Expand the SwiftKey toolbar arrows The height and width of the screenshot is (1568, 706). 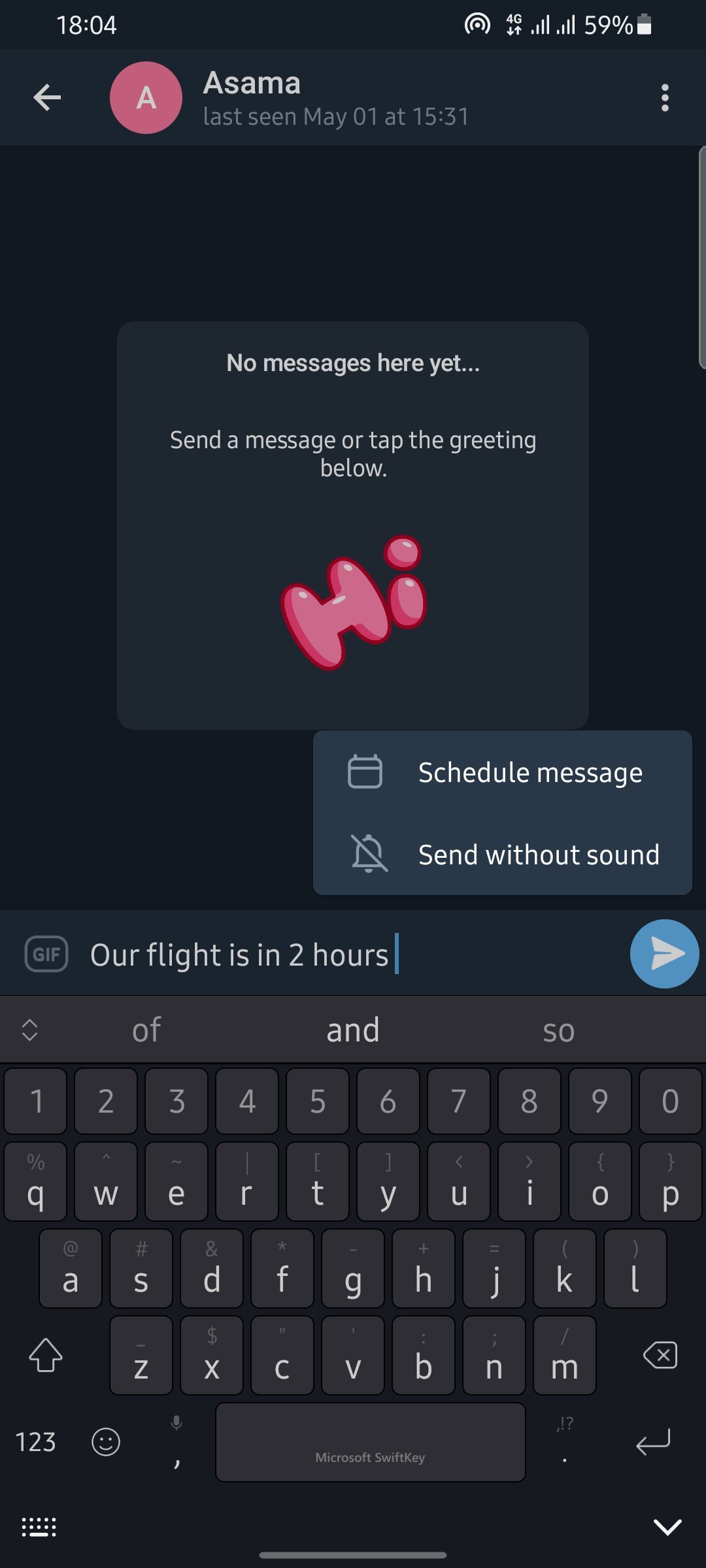30,1030
